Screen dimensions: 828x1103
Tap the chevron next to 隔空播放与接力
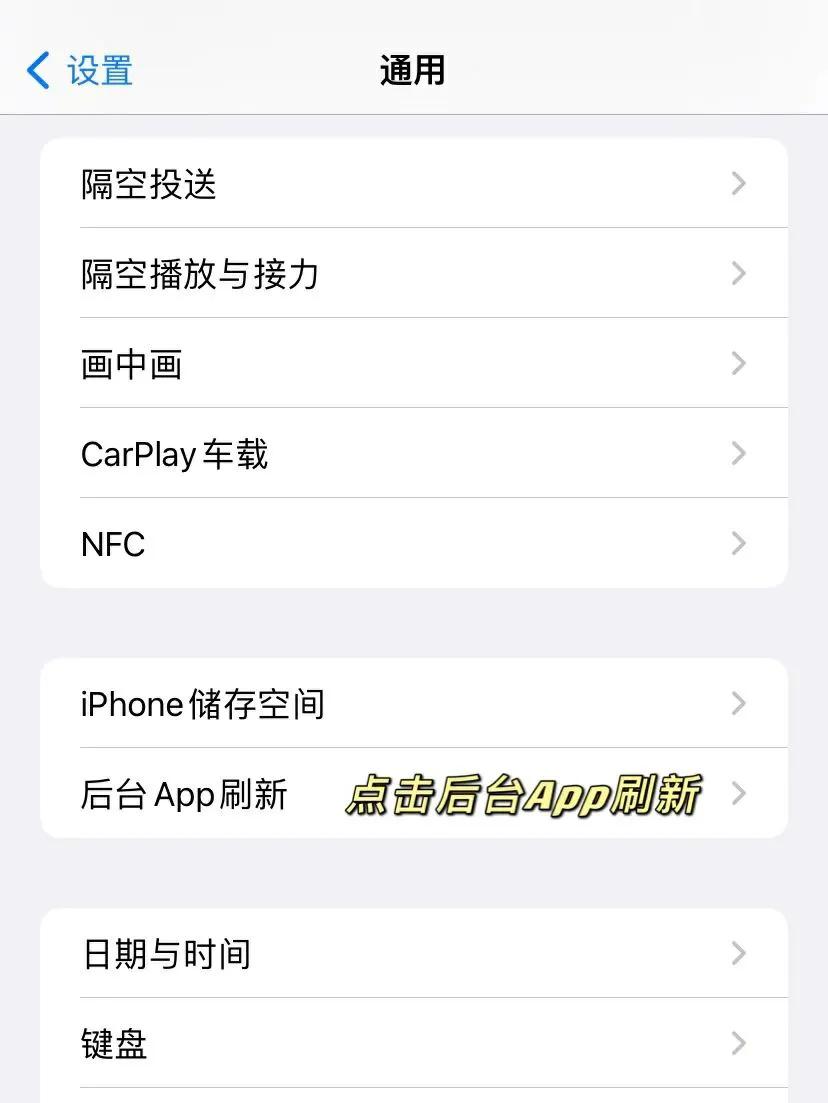coord(738,273)
